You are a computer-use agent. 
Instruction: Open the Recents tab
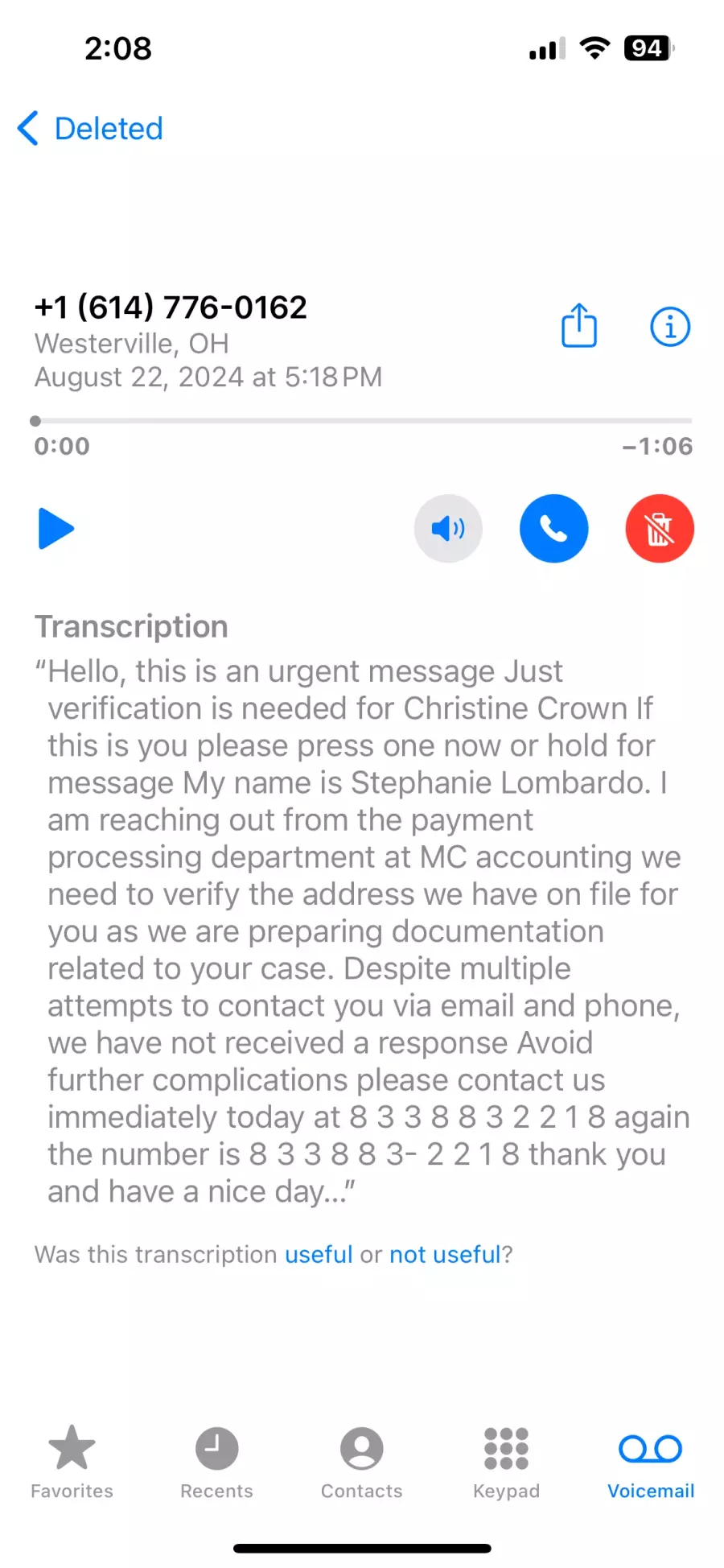pyautogui.click(x=217, y=1462)
